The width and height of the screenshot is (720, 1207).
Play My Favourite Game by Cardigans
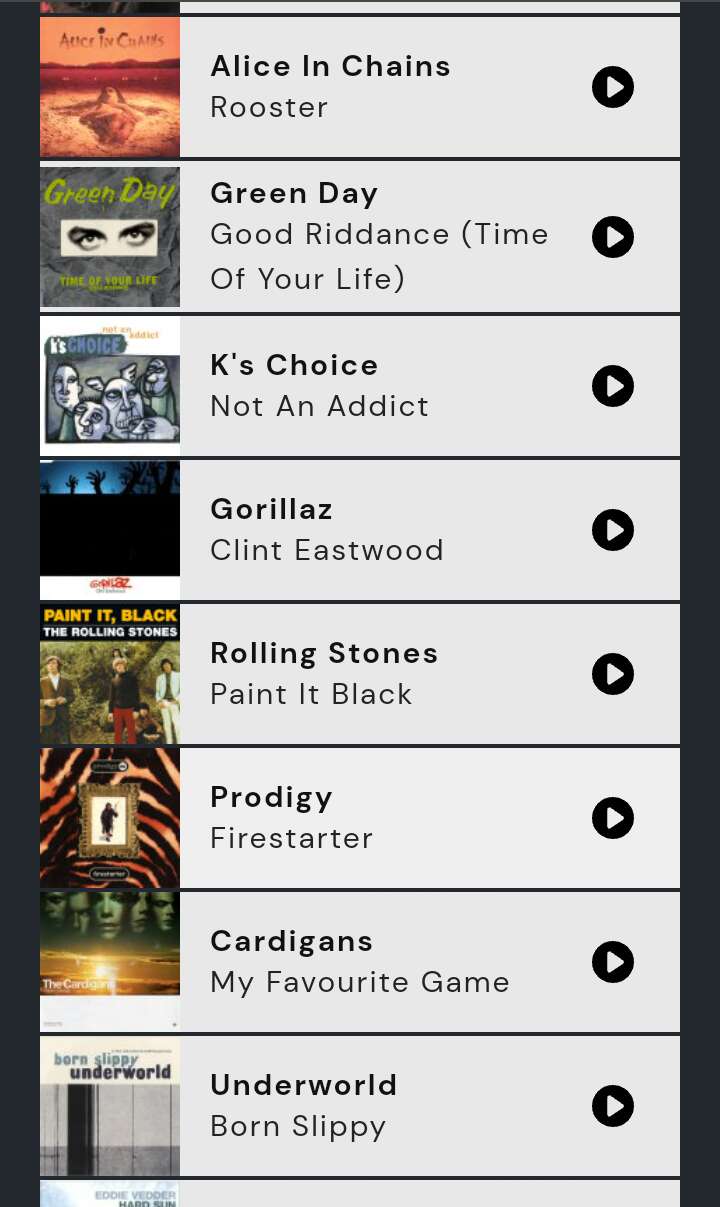click(x=613, y=962)
